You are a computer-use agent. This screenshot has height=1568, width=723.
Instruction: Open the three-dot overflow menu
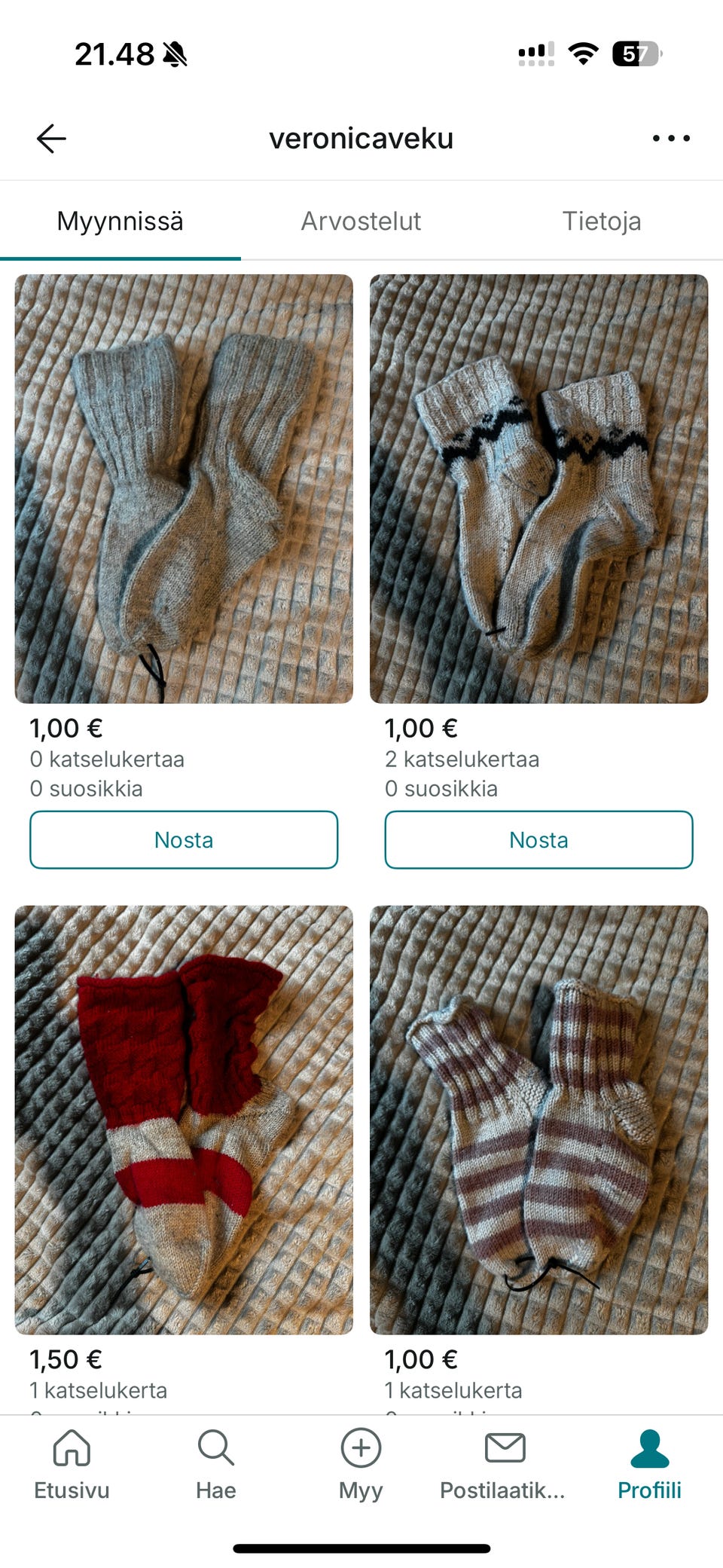(x=671, y=139)
